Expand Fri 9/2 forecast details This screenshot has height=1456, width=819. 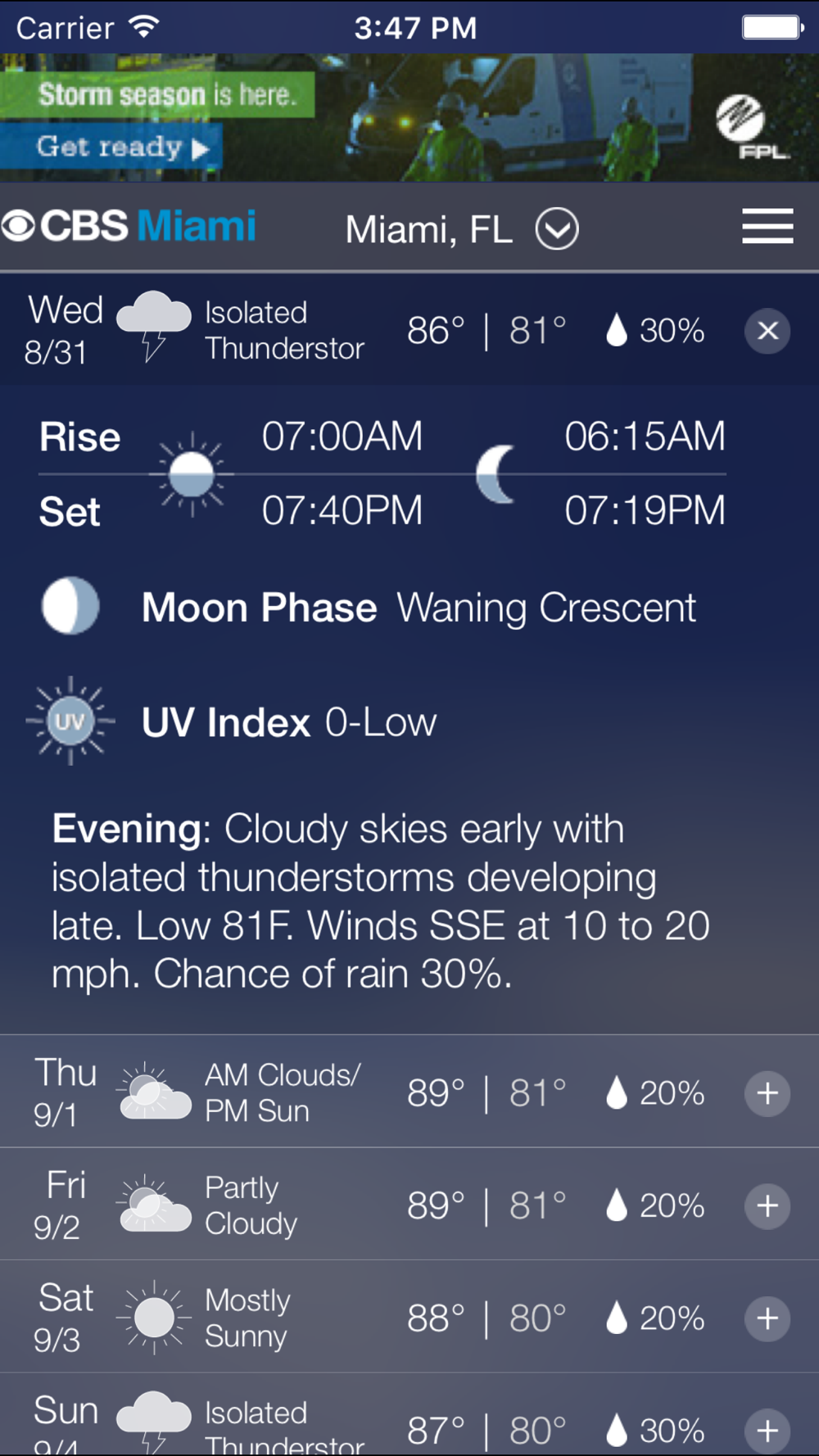(x=767, y=1205)
